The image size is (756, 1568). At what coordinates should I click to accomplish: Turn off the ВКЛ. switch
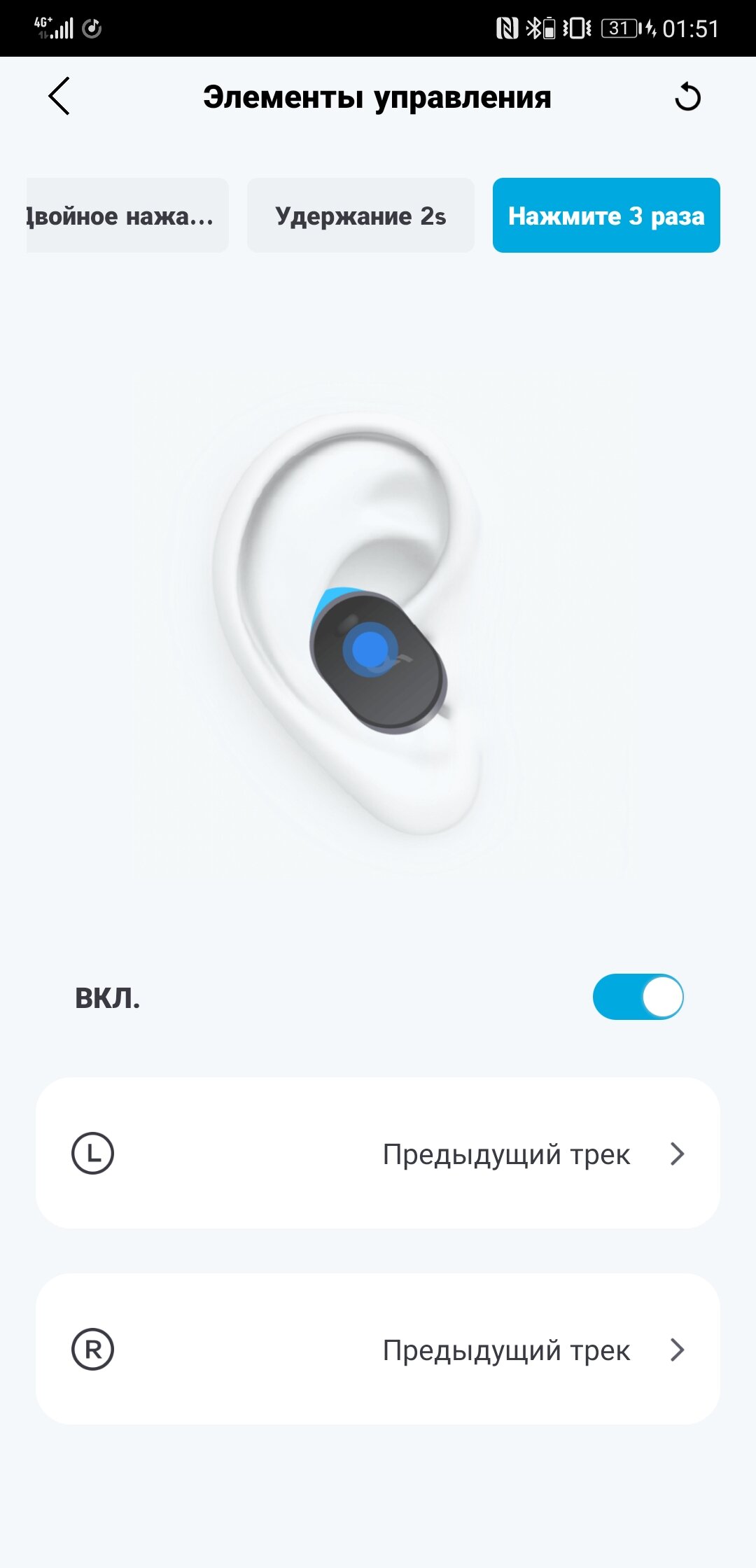(x=638, y=997)
